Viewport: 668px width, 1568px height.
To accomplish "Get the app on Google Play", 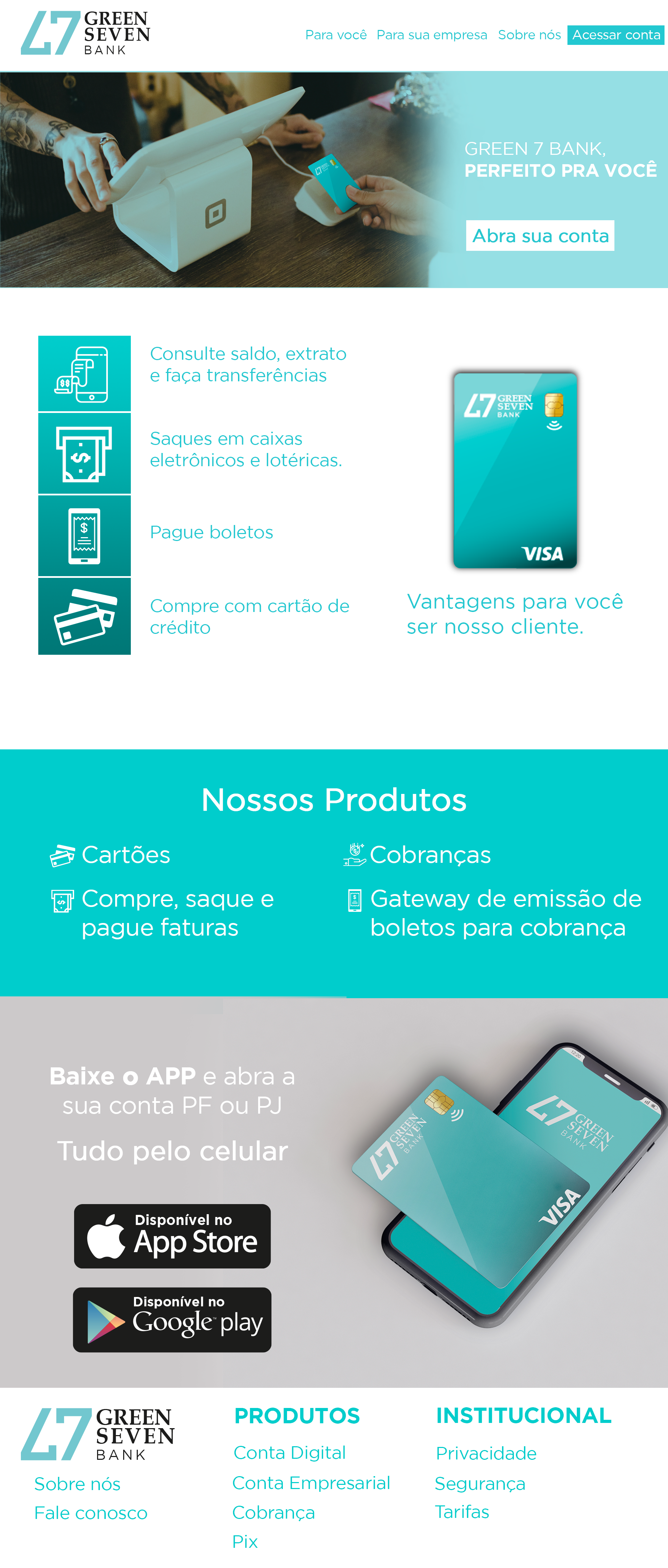I will [x=172, y=1319].
